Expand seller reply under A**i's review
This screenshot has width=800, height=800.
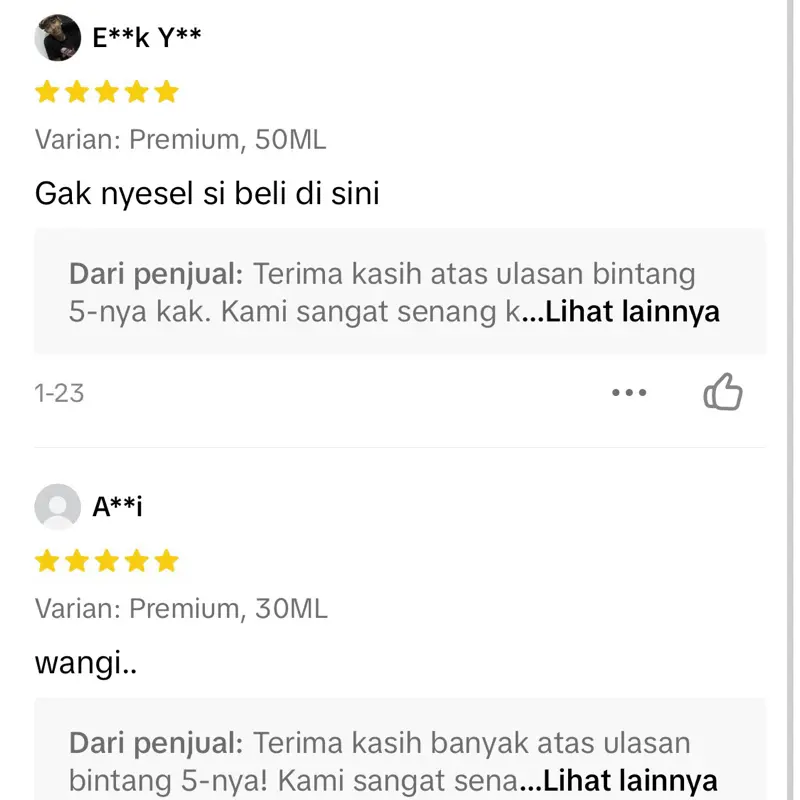point(631,779)
